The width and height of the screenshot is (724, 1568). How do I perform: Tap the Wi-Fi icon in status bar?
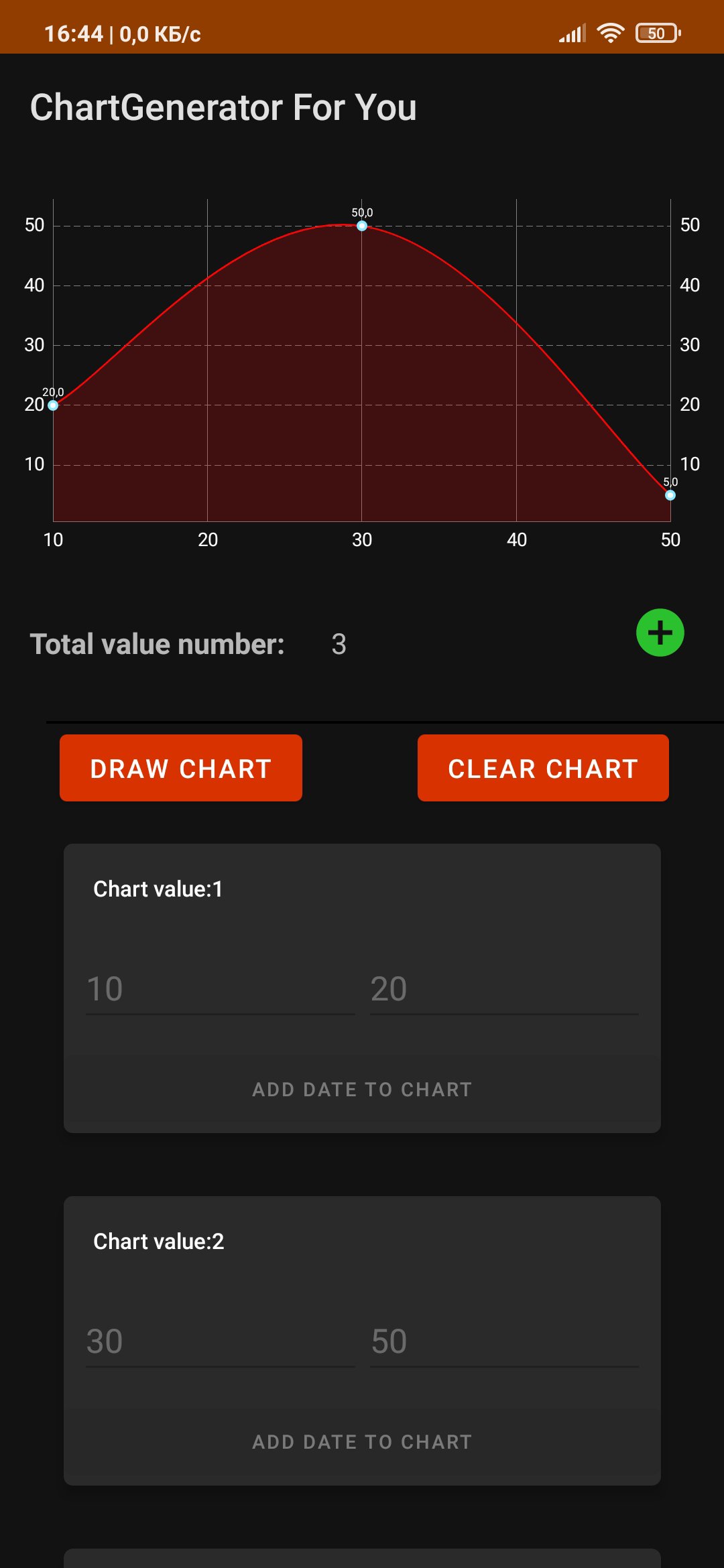point(611,32)
